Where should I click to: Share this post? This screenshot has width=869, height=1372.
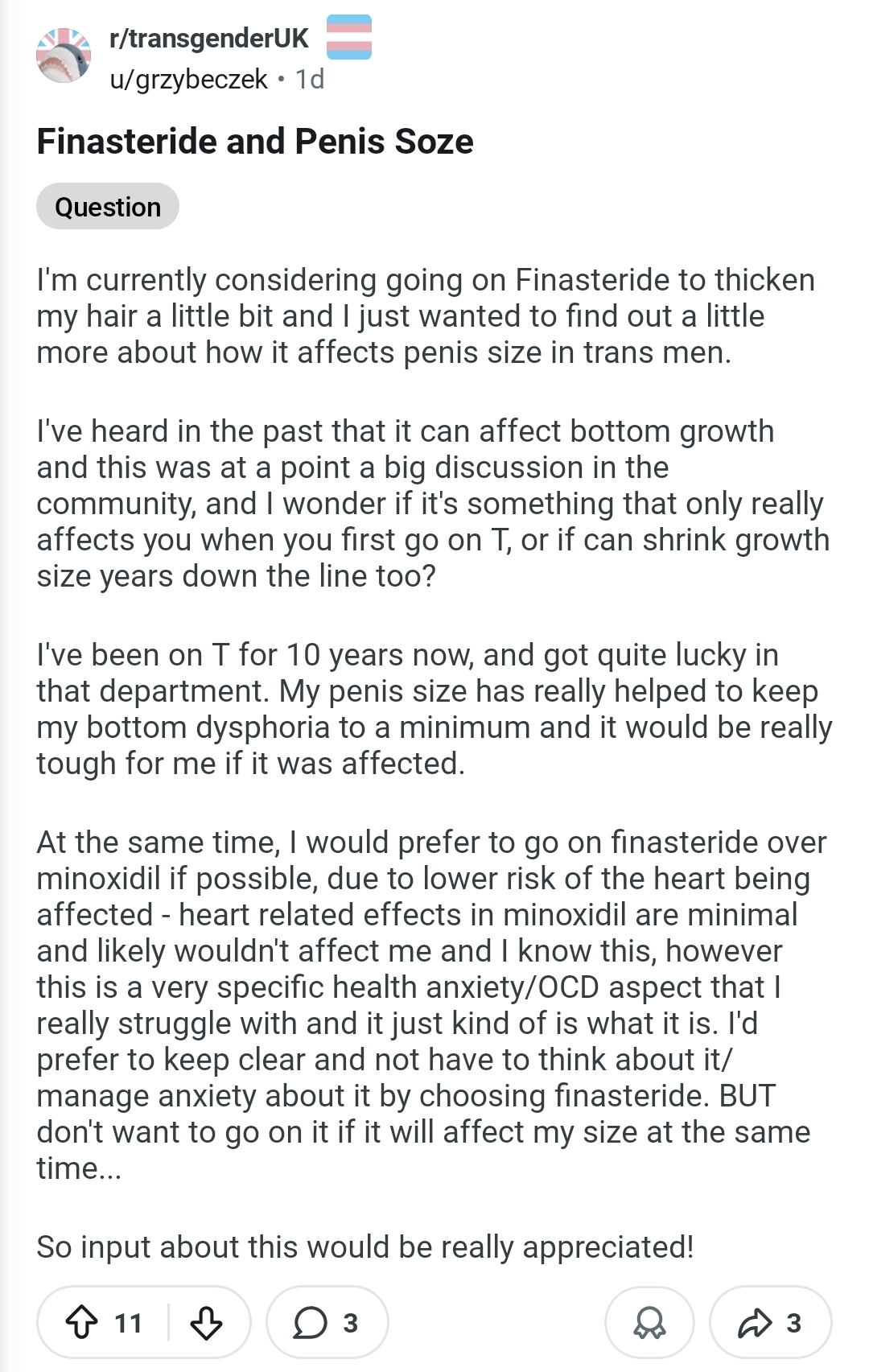[770, 1323]
